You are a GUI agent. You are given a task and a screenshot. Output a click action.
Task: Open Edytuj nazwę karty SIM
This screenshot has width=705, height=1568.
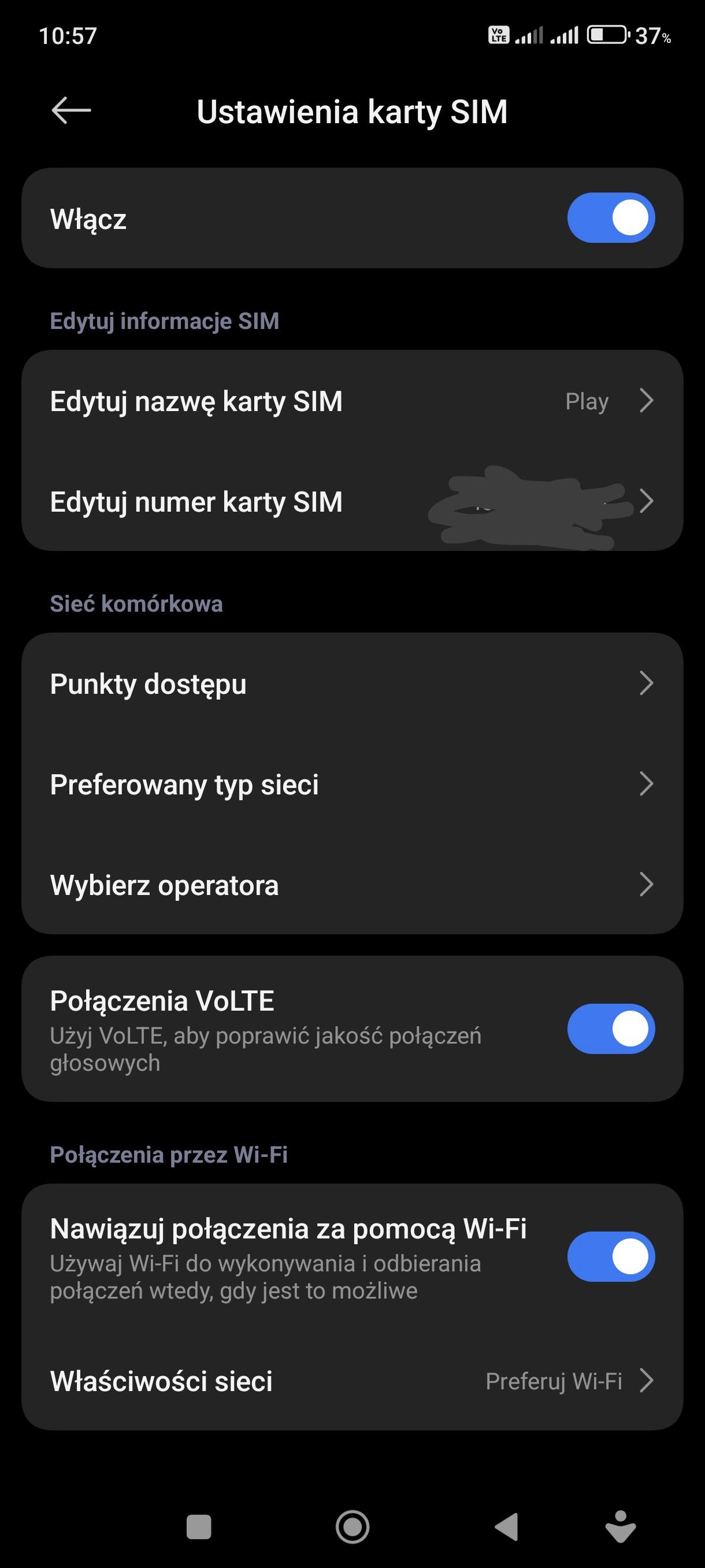tap(351, 401)
